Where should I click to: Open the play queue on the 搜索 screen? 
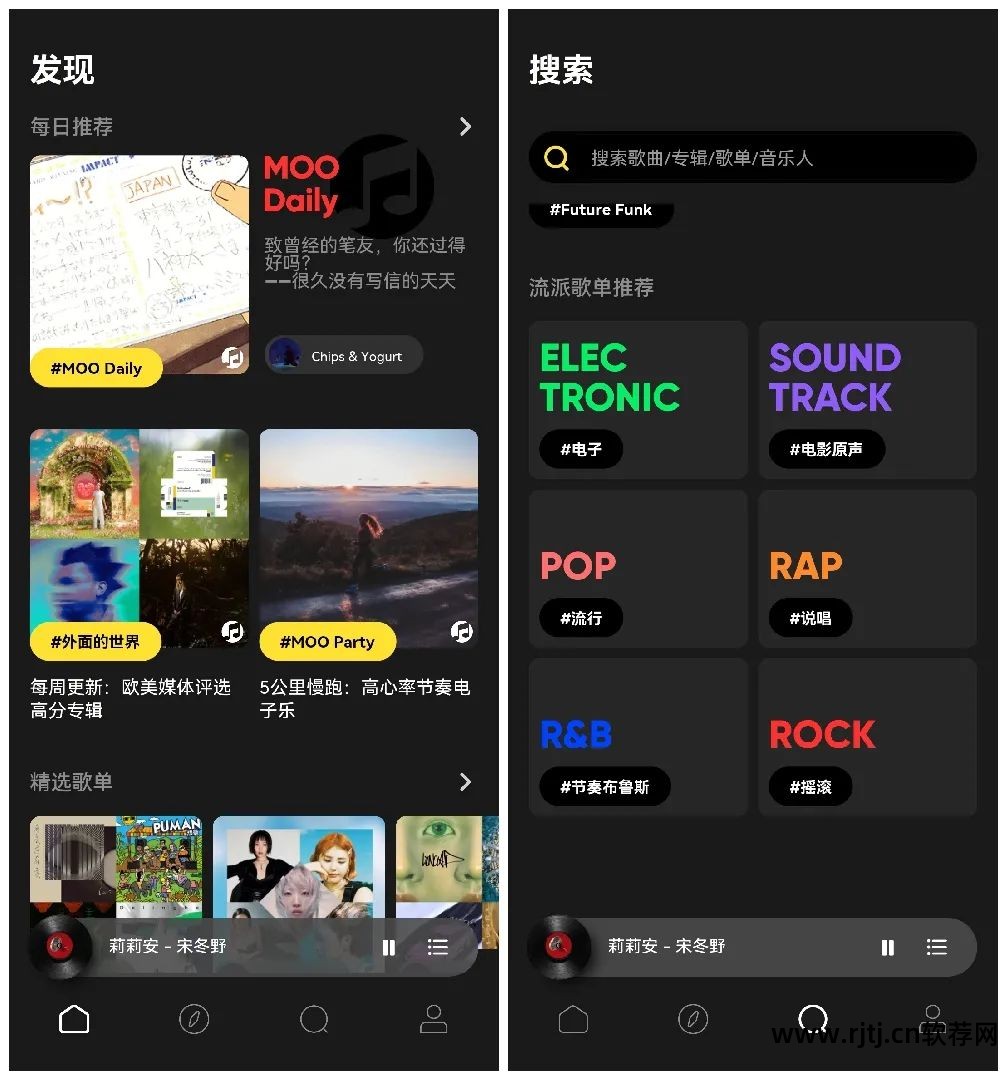[936, 947]
